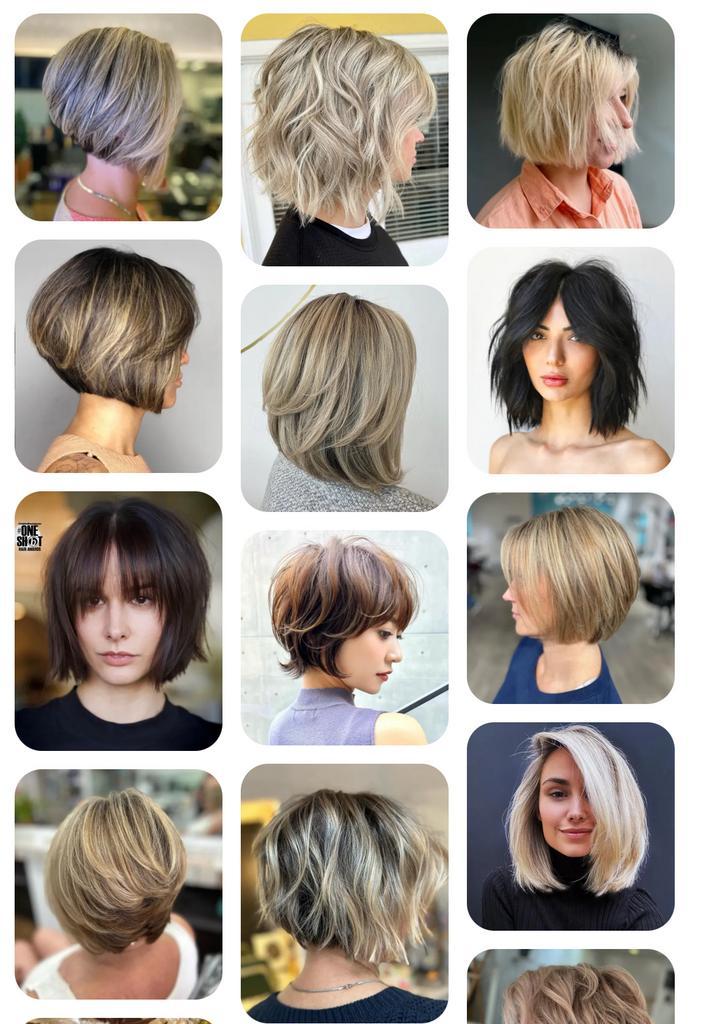Open the blonde bob pin with orange shirt

(x=570, y=121)
